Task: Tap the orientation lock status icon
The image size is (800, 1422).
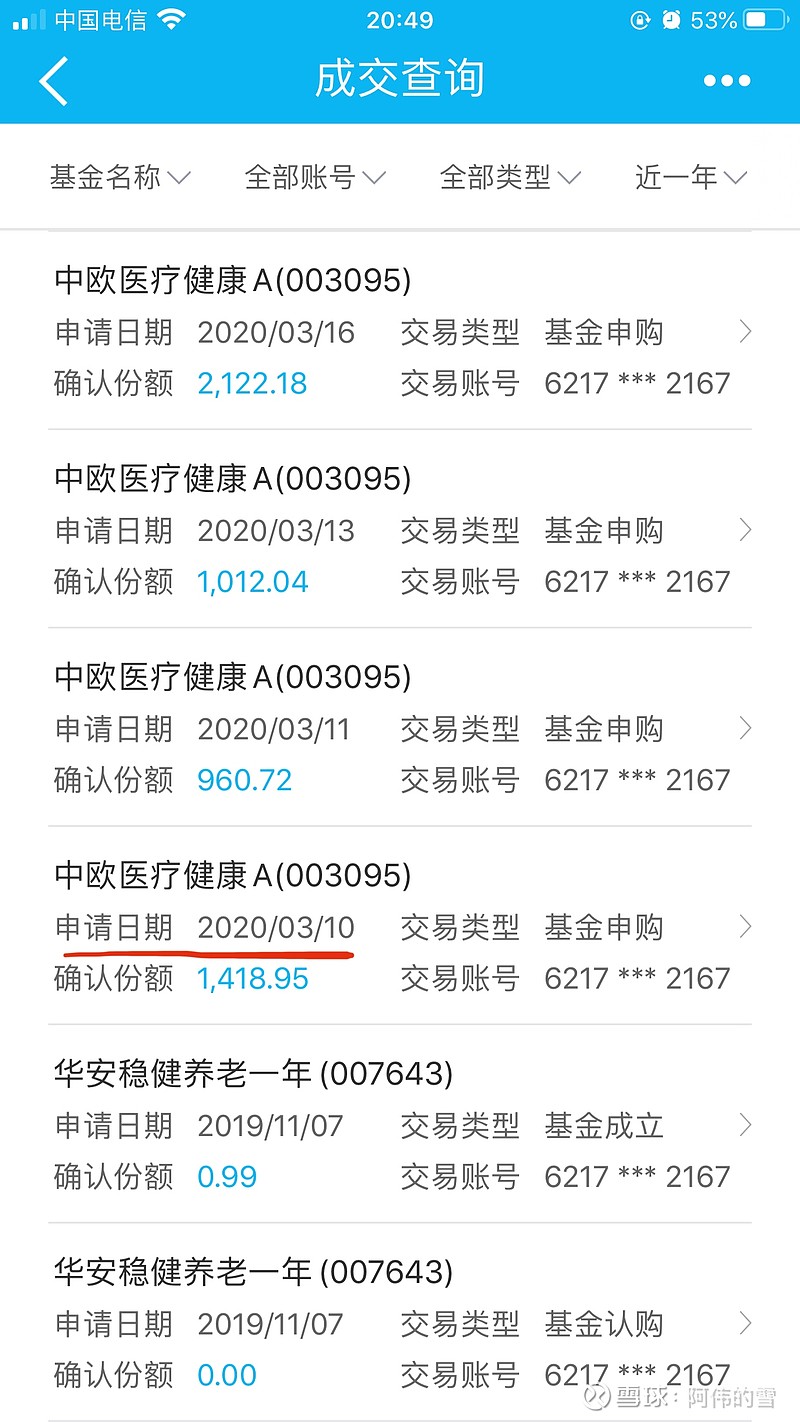Action: tap(641, 18)
